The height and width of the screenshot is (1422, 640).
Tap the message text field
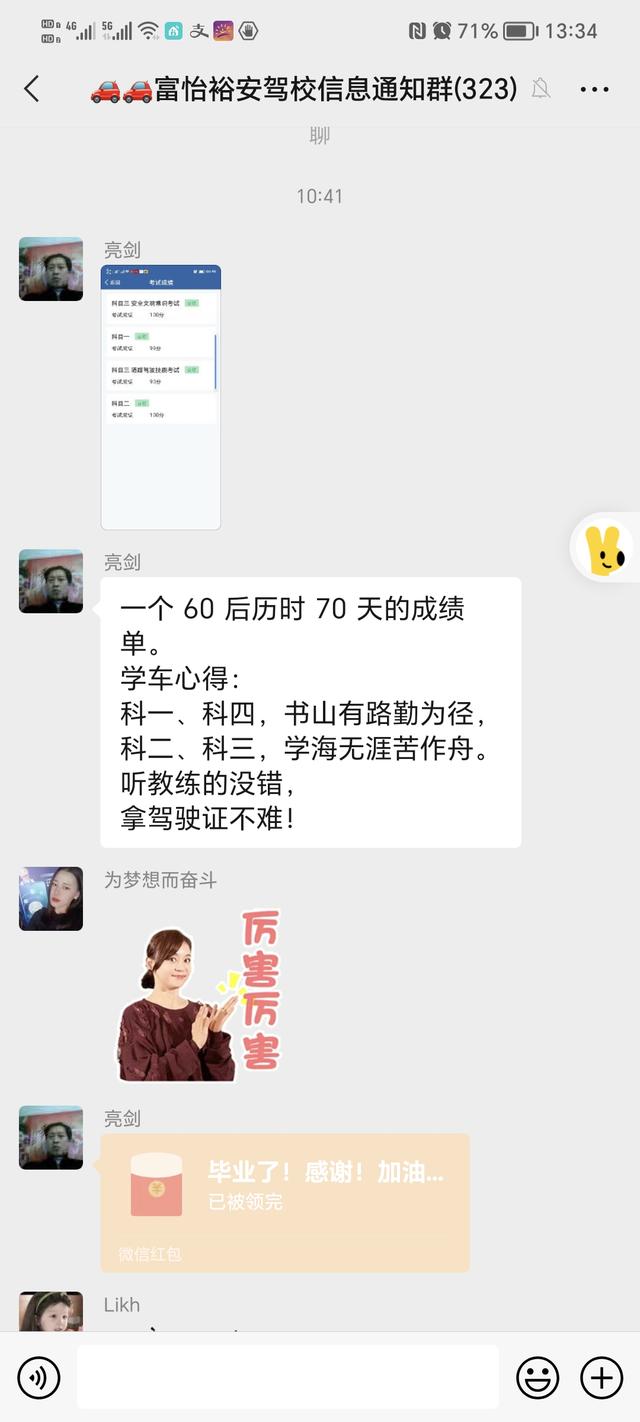tap(287, 1377)
